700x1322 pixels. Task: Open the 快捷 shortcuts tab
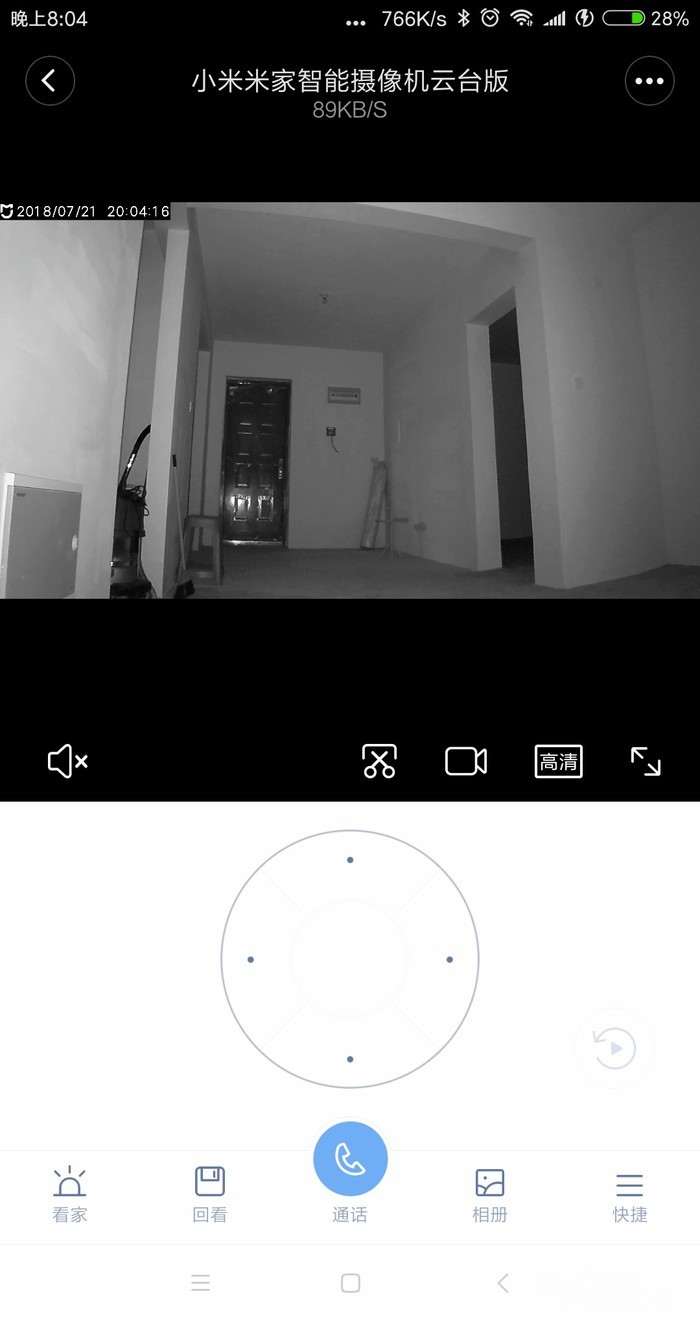click(x=630, y=1194)
